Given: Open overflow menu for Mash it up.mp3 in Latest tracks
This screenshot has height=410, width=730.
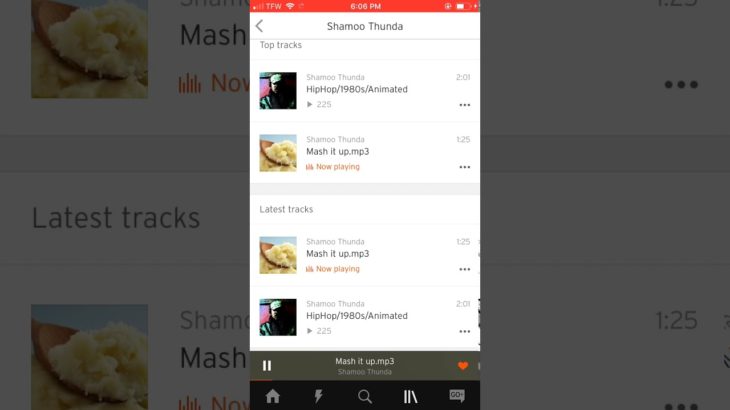Looking at the screenshot, I should tap(464, 269).
